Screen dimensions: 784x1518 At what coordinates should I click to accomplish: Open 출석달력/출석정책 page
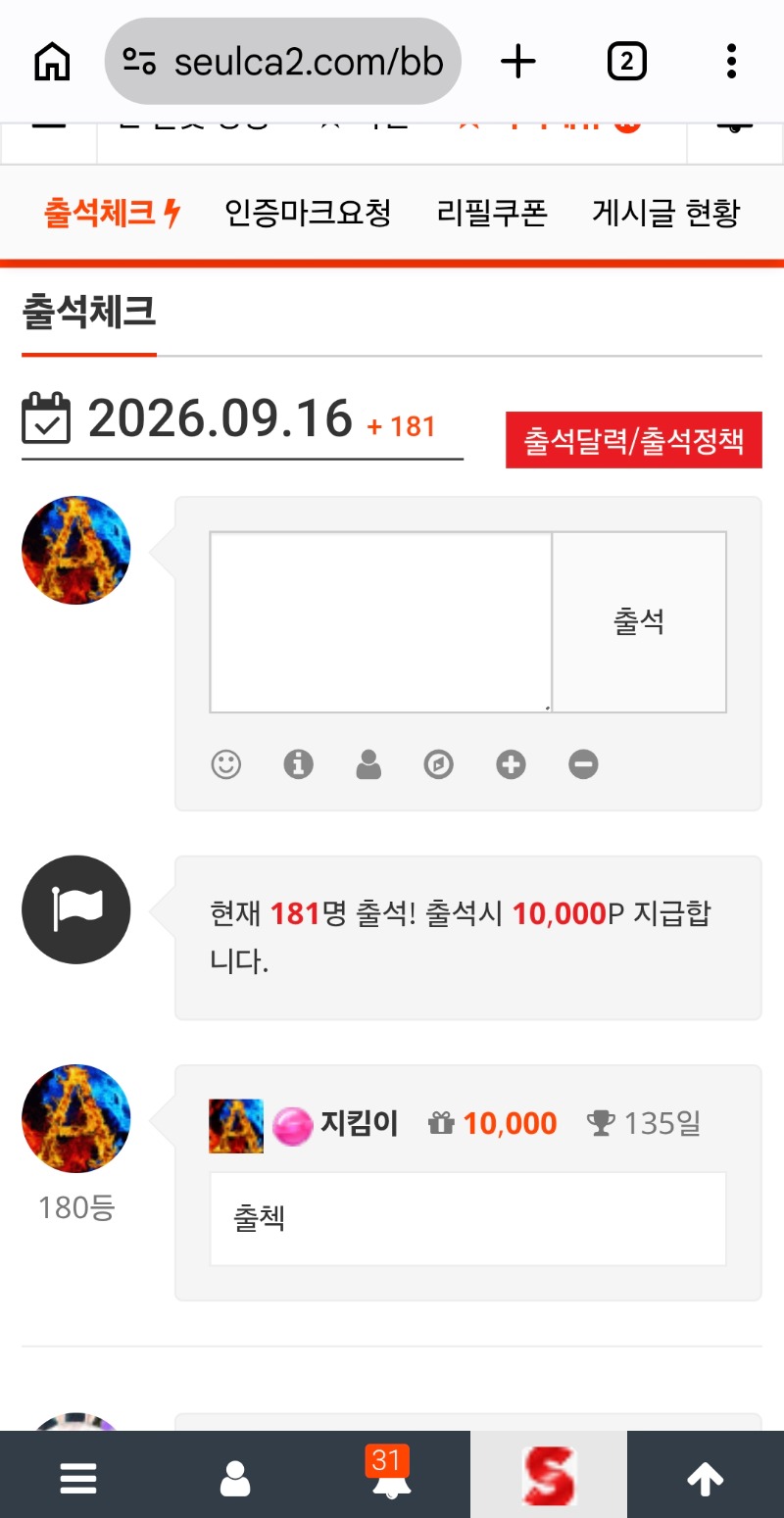633,440
